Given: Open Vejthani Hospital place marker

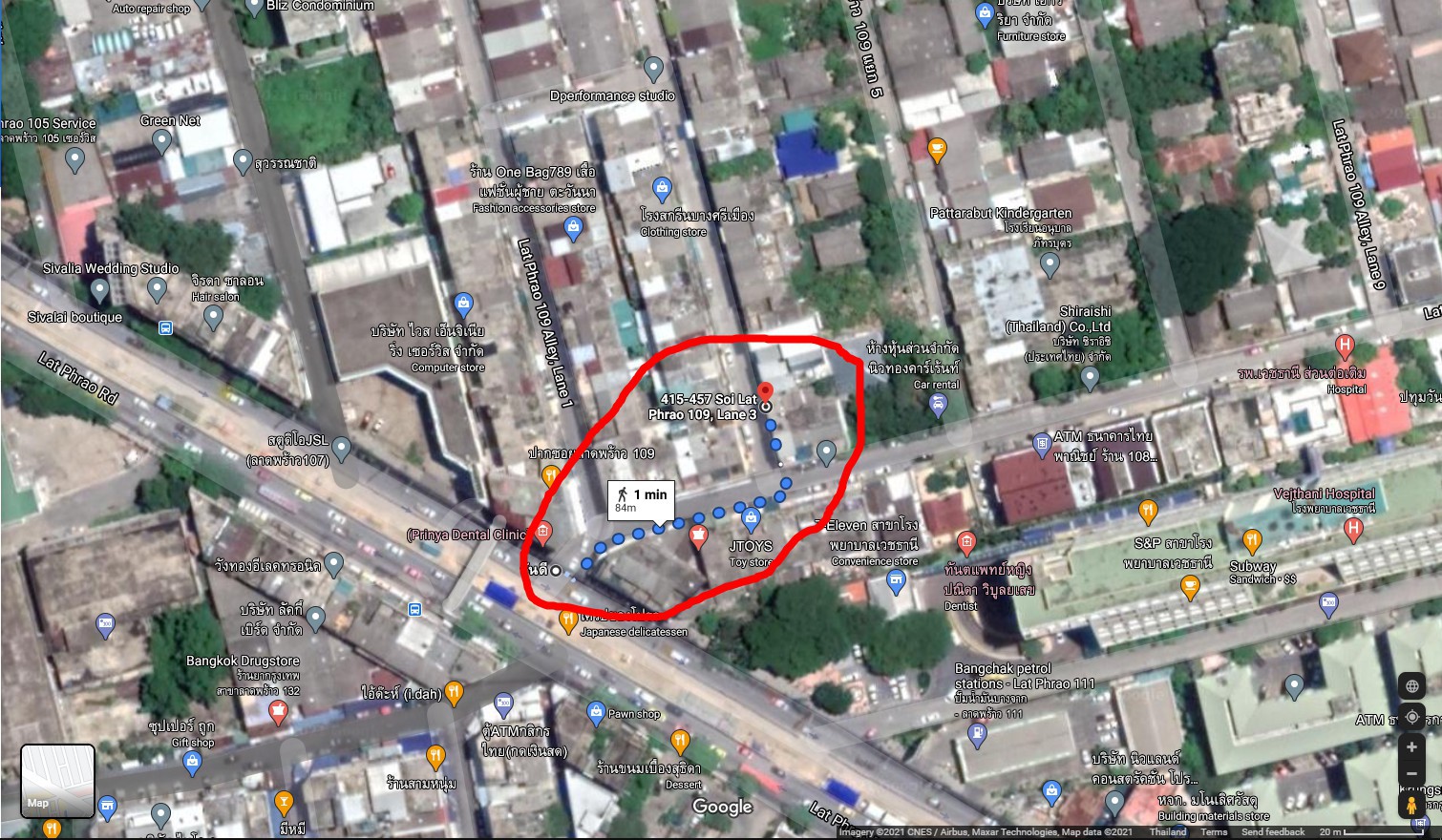Looking at the screenshot, I should pyautogui.click(x=1352, y=531).
